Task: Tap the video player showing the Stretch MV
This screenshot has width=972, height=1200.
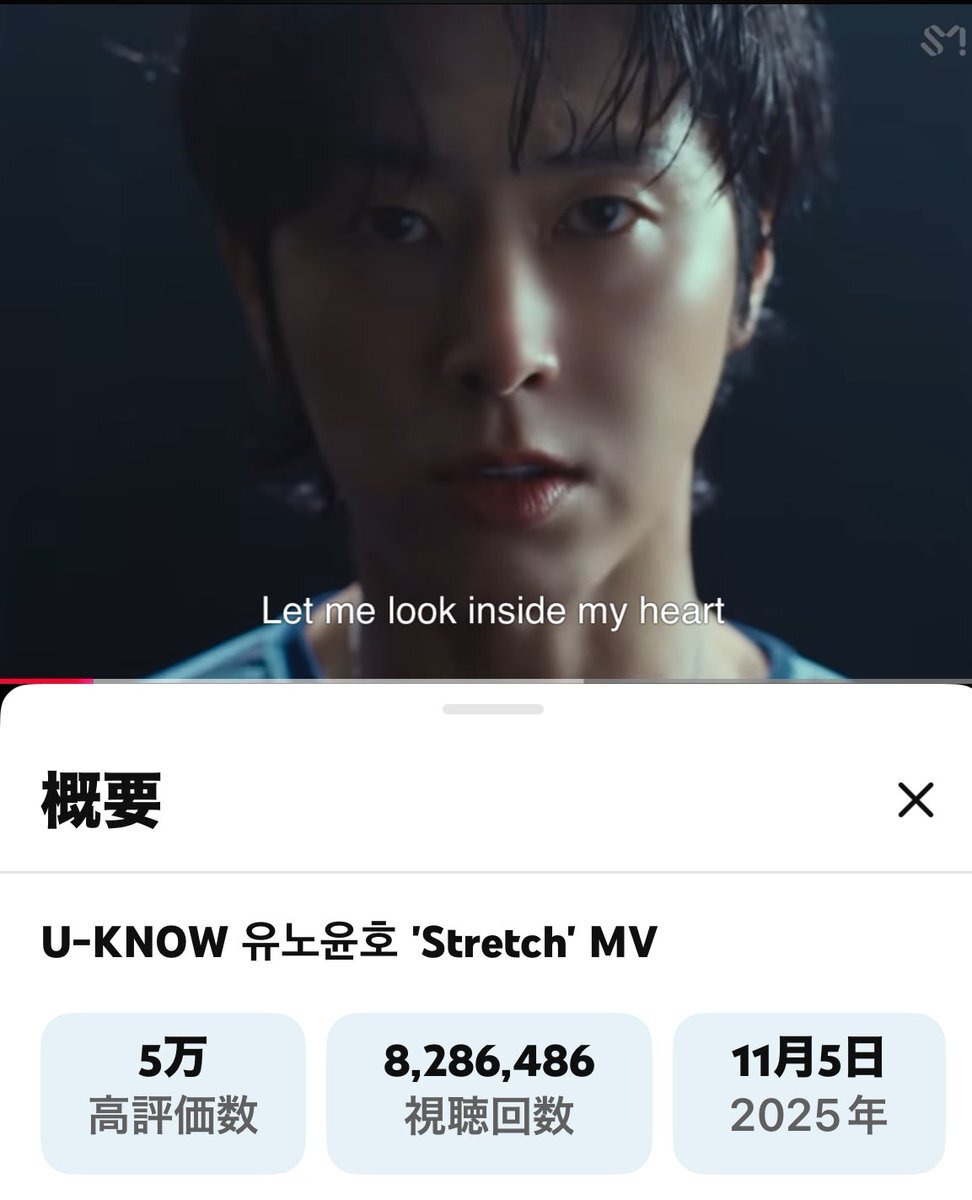Action: (x=486, y=340)
